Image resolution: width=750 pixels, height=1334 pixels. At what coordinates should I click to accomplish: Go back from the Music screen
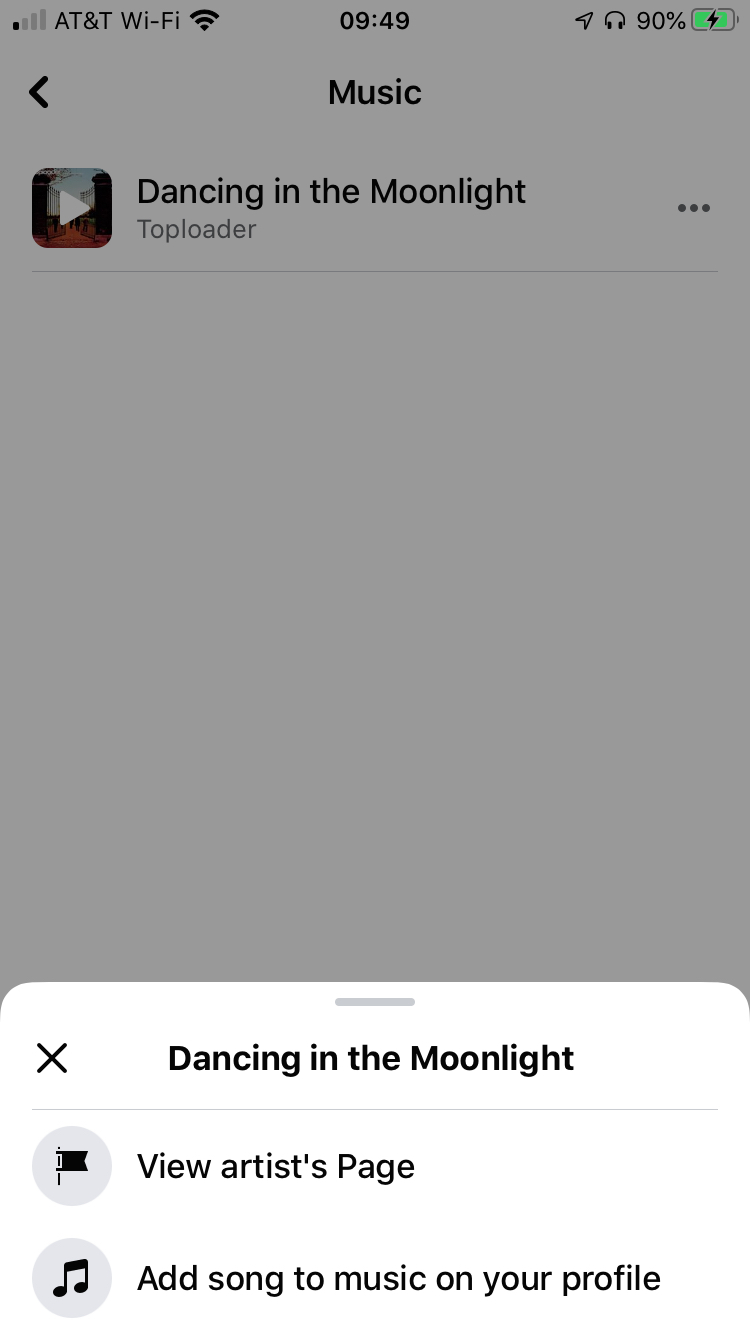pyautogui.click(x=39, y=92)
